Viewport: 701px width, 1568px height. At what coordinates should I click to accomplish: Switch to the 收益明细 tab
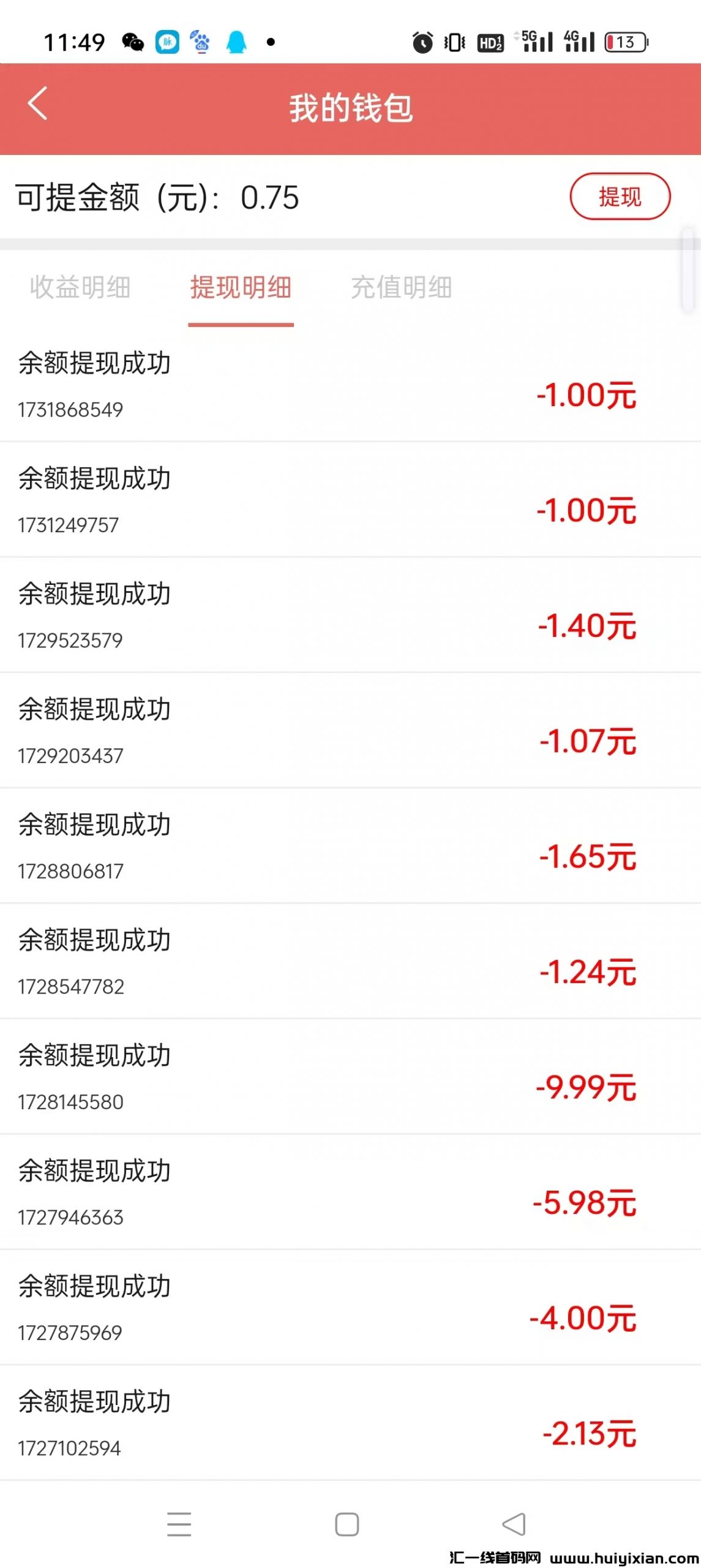(x=80, y=287)
